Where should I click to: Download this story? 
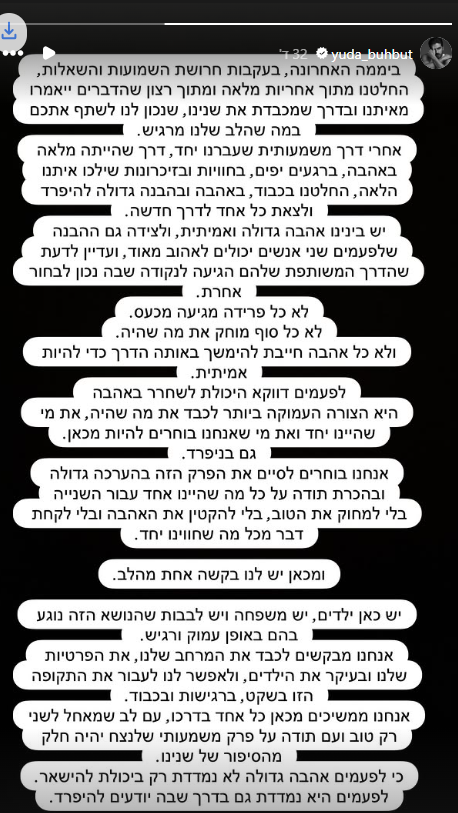click(x=10, y=32)
